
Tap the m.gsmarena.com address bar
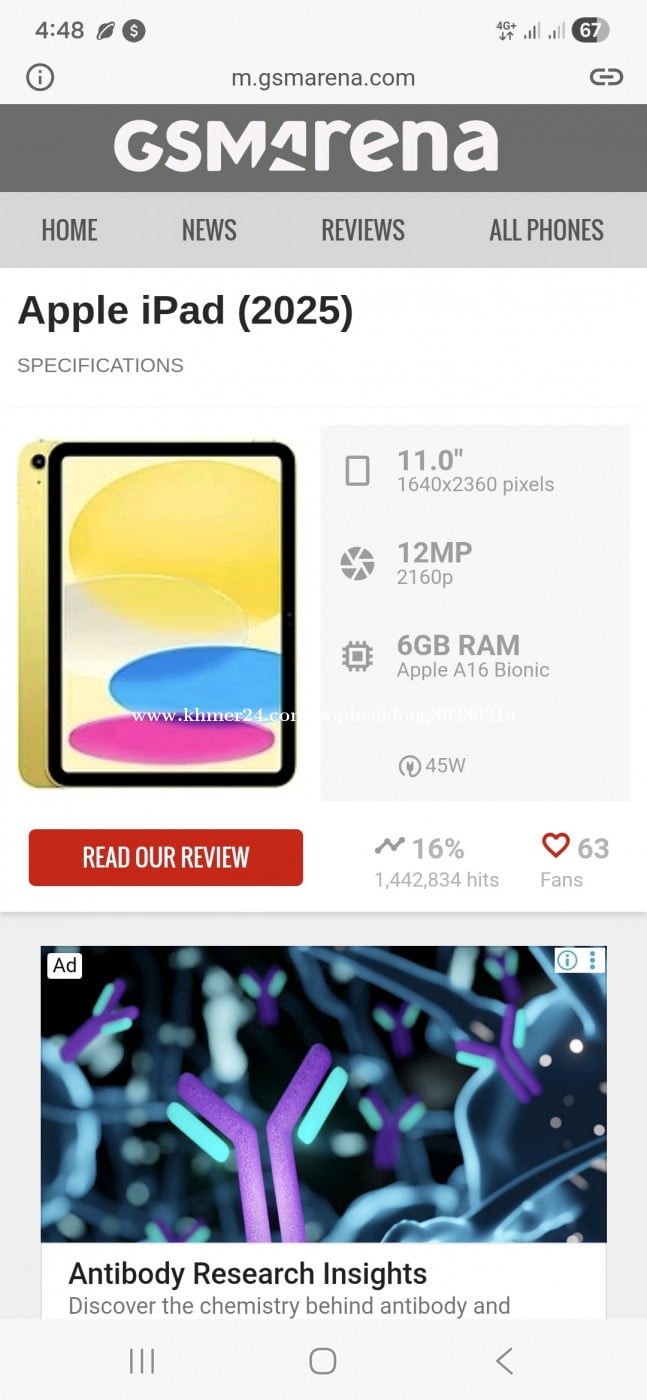pos(323,78)
